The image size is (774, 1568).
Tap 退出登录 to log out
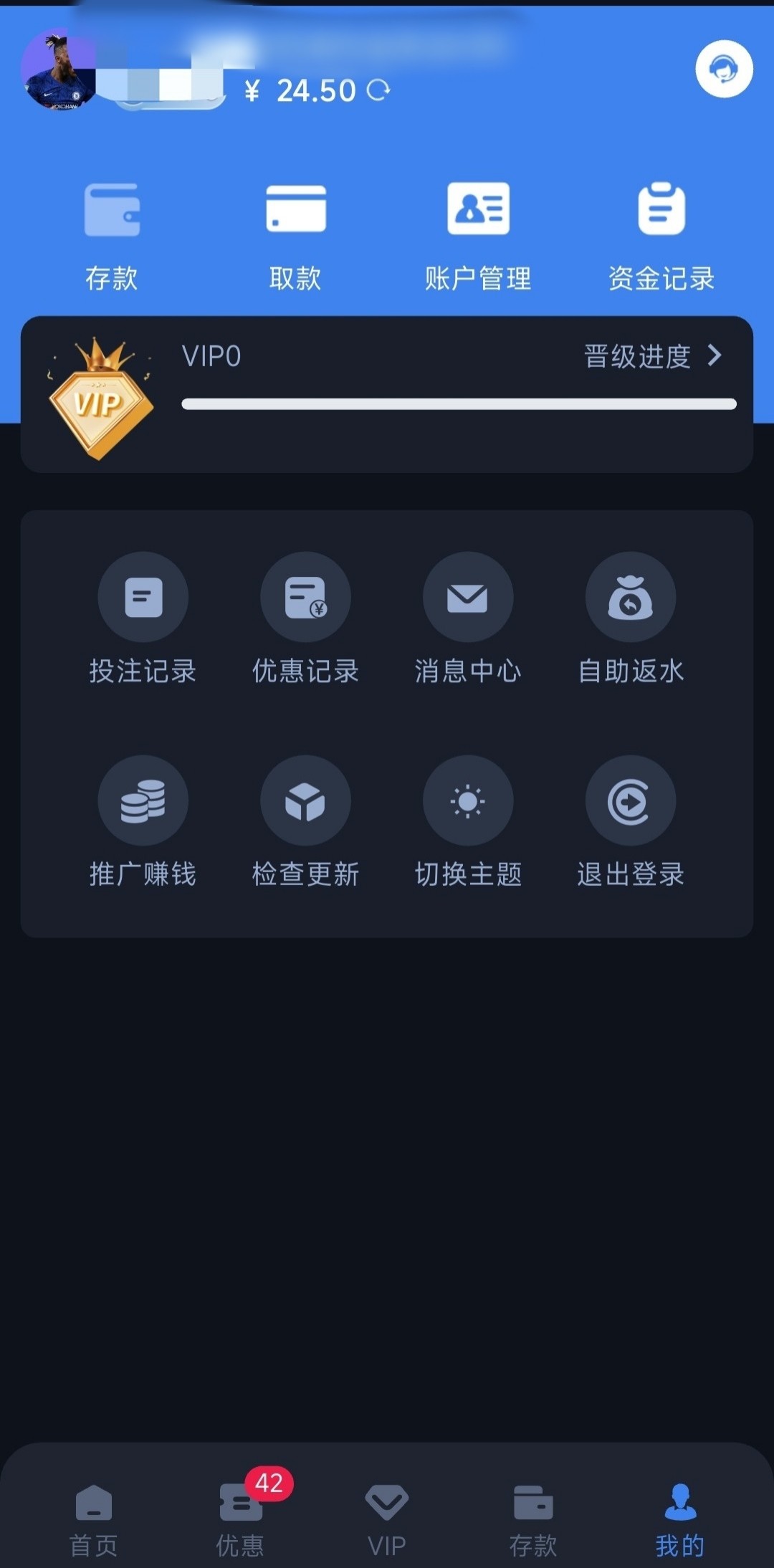click(631, 821)
